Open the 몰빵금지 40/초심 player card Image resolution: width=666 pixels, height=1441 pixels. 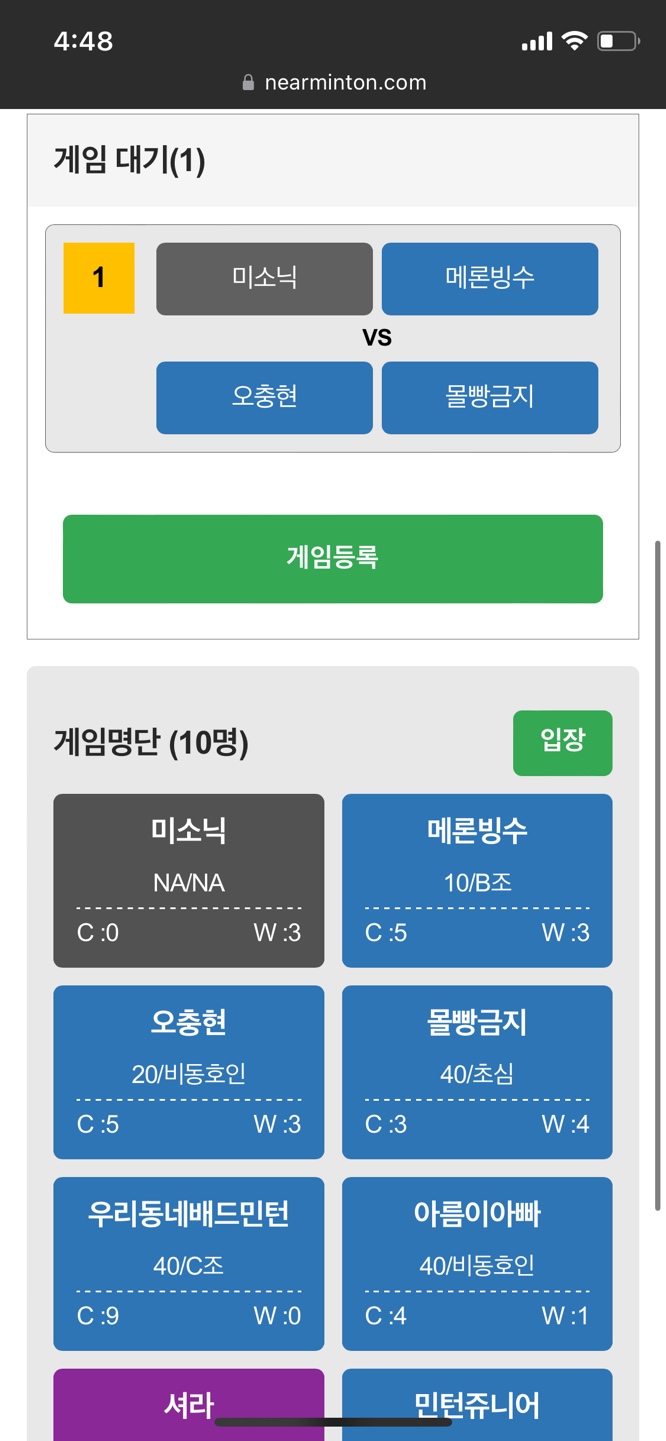tap(477, 1072)
